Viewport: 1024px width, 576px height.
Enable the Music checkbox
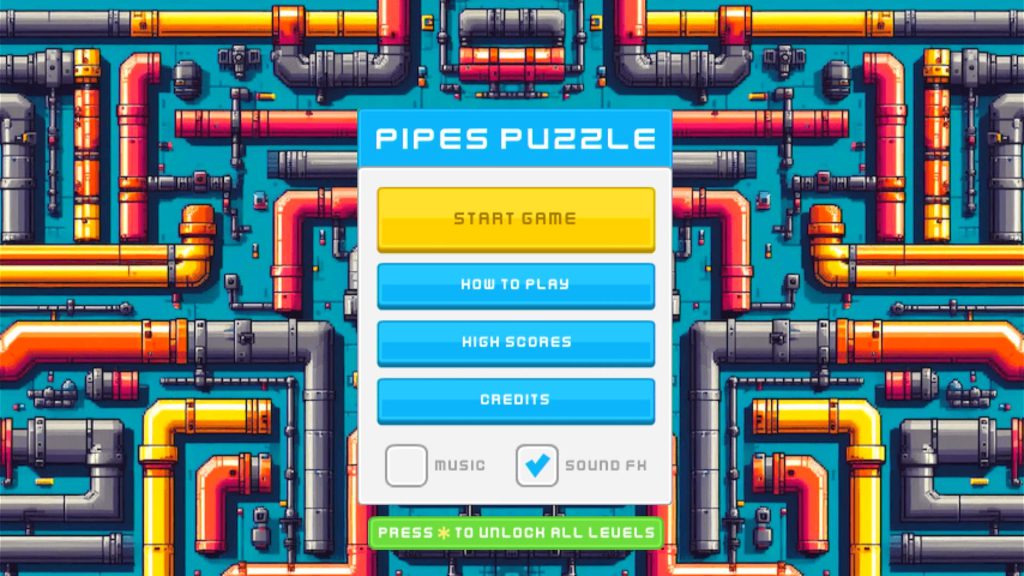click(x=406, y=466)
